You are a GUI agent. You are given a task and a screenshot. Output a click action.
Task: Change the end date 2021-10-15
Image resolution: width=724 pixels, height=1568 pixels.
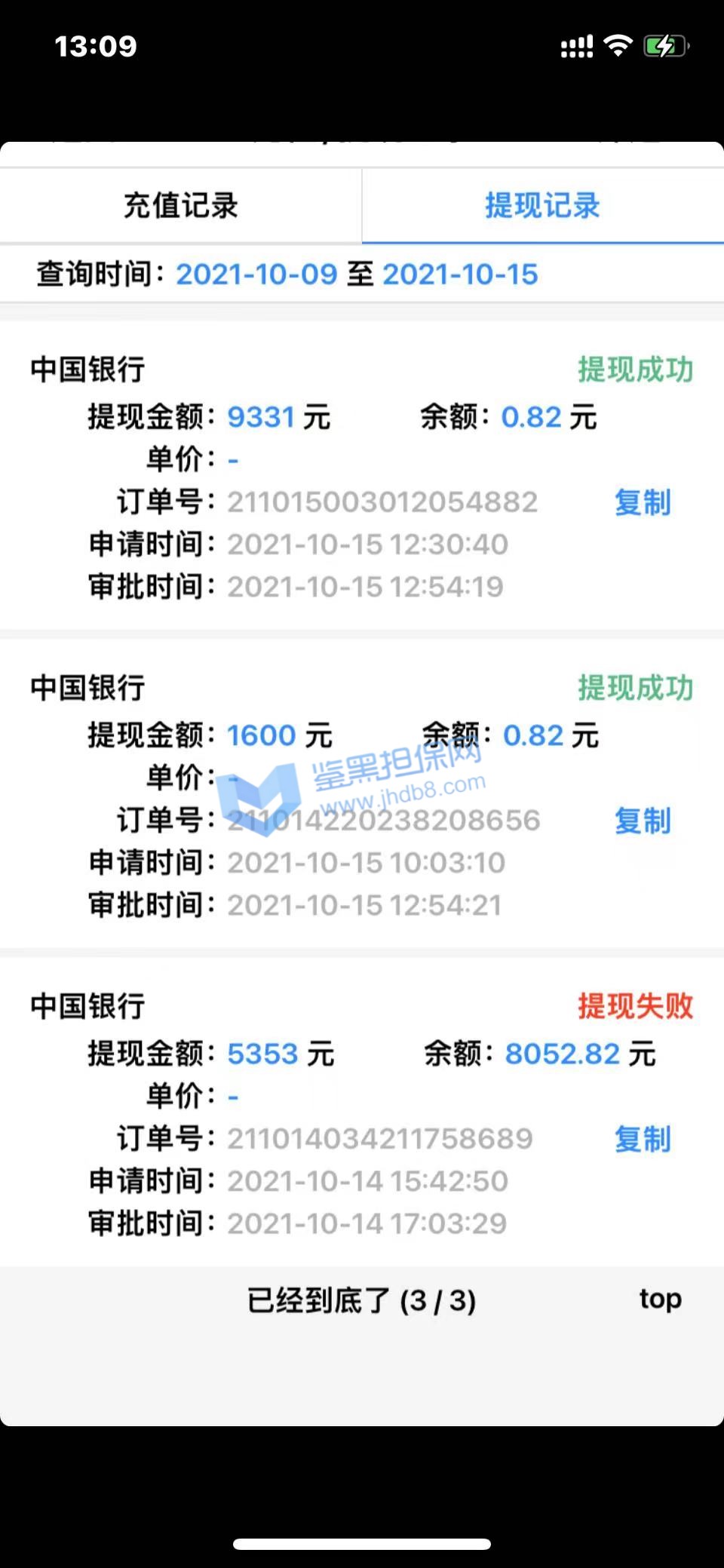coord(460,275)
